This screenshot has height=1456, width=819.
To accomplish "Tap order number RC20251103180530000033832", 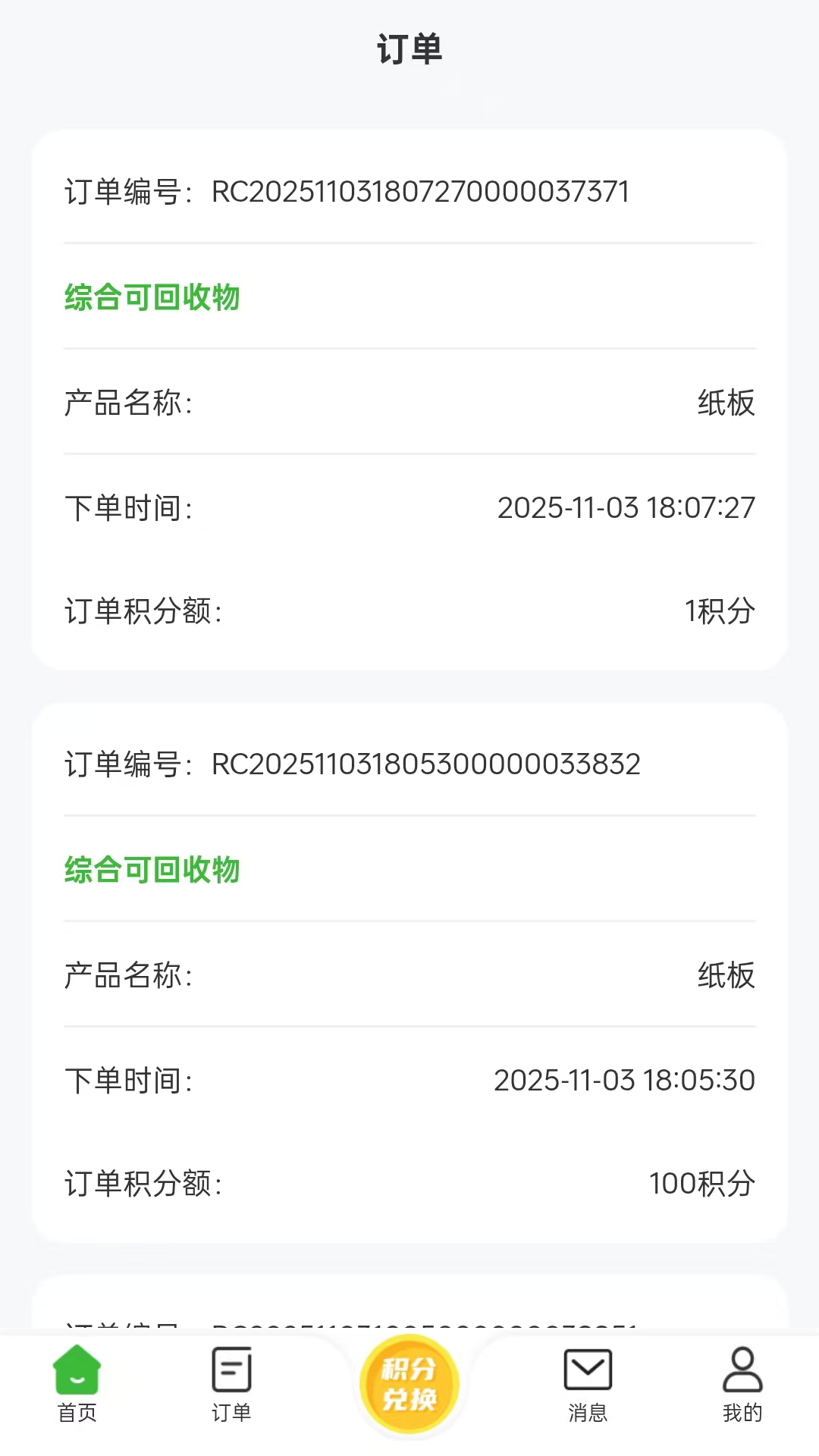I will point(425,766).
